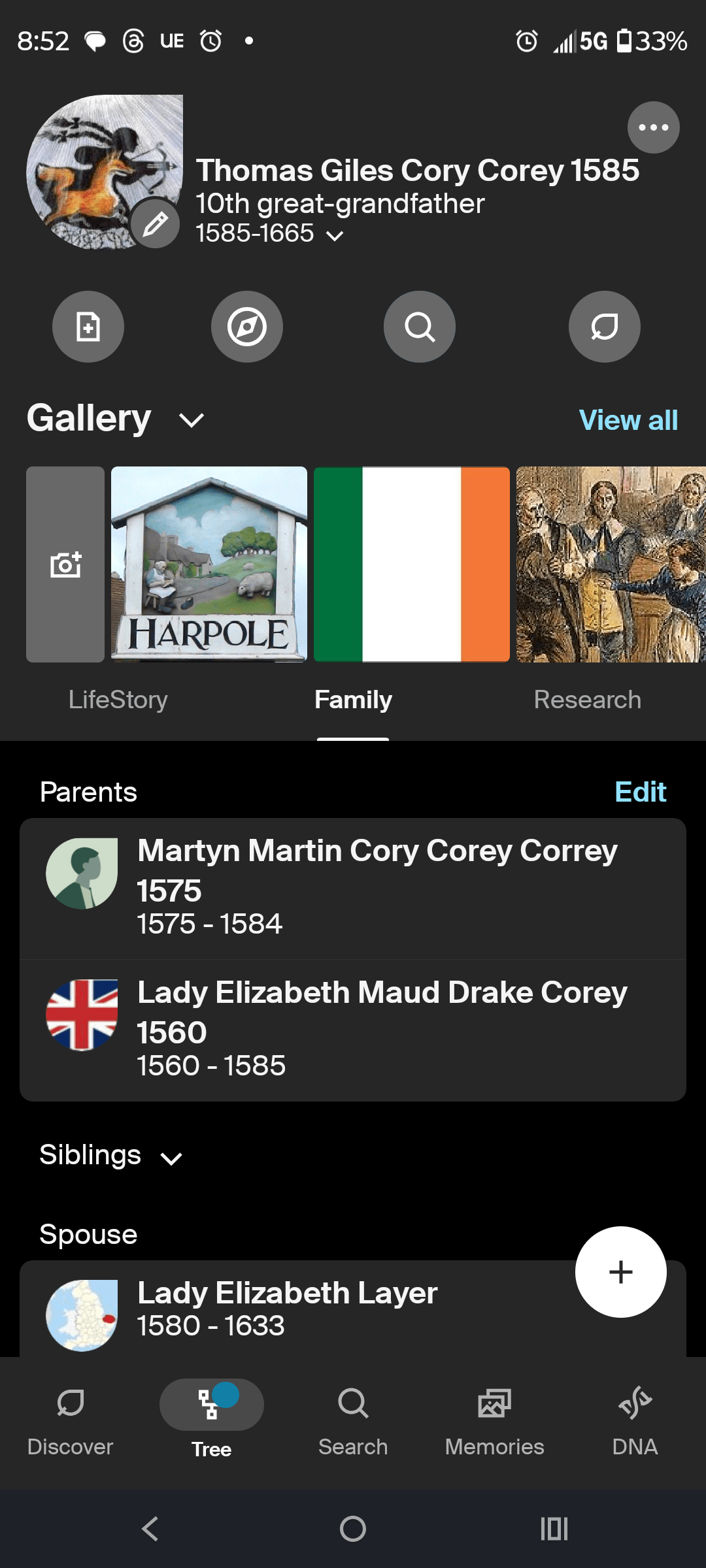This screenshot has height=1568, width=706.
Task: Open the DNA section in bottom navigation
Action: [635, 1424]
